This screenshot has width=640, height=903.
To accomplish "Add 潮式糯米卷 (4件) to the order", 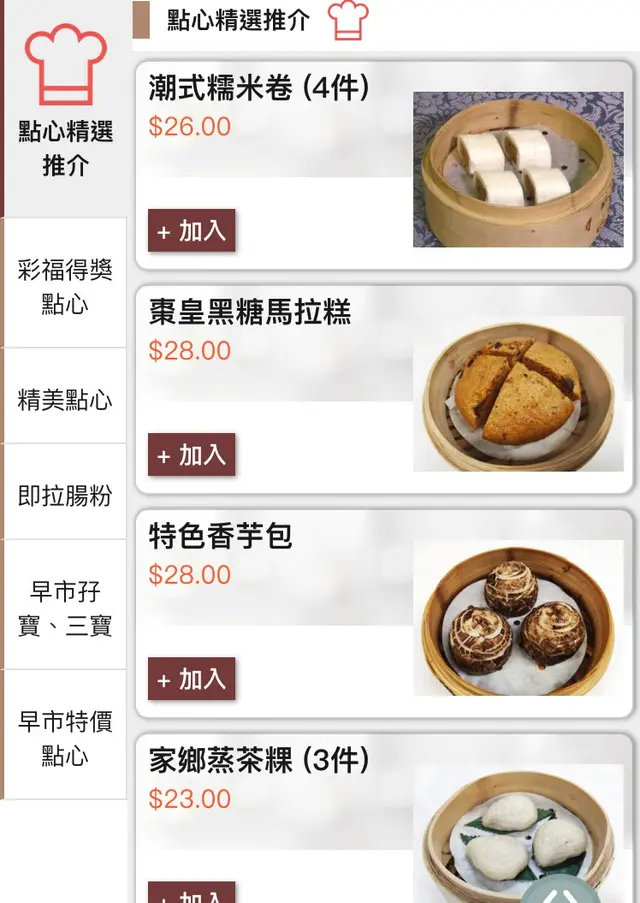I will tap(192, 231).
